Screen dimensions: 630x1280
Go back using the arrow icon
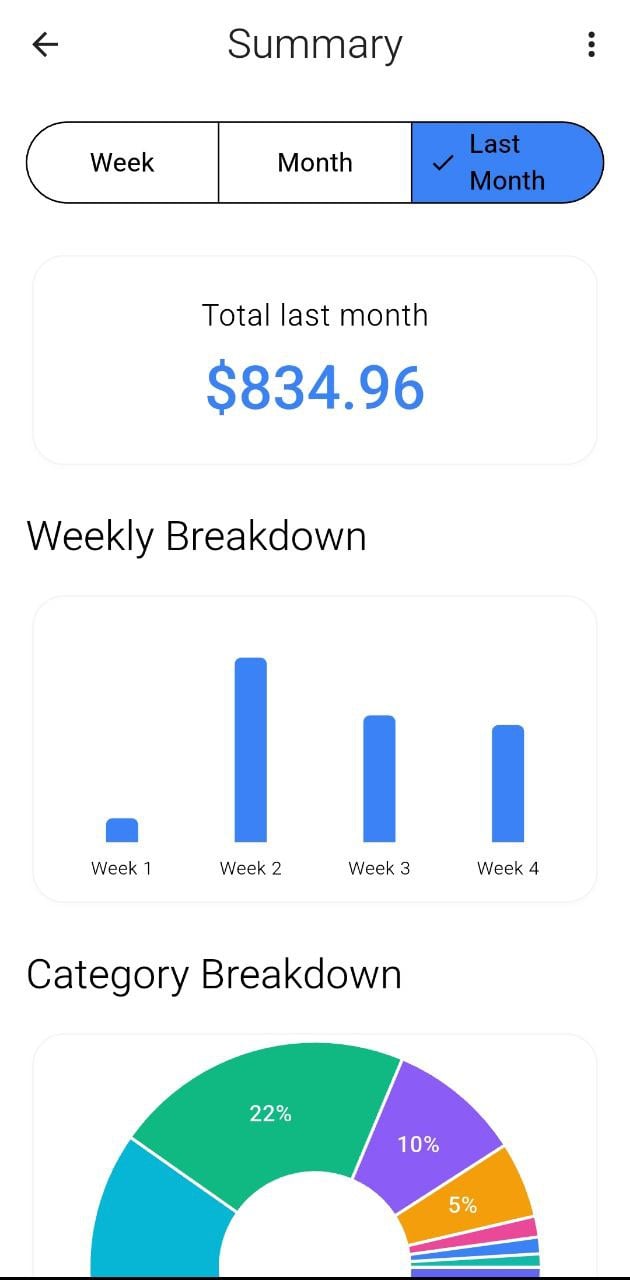(45, 44)
